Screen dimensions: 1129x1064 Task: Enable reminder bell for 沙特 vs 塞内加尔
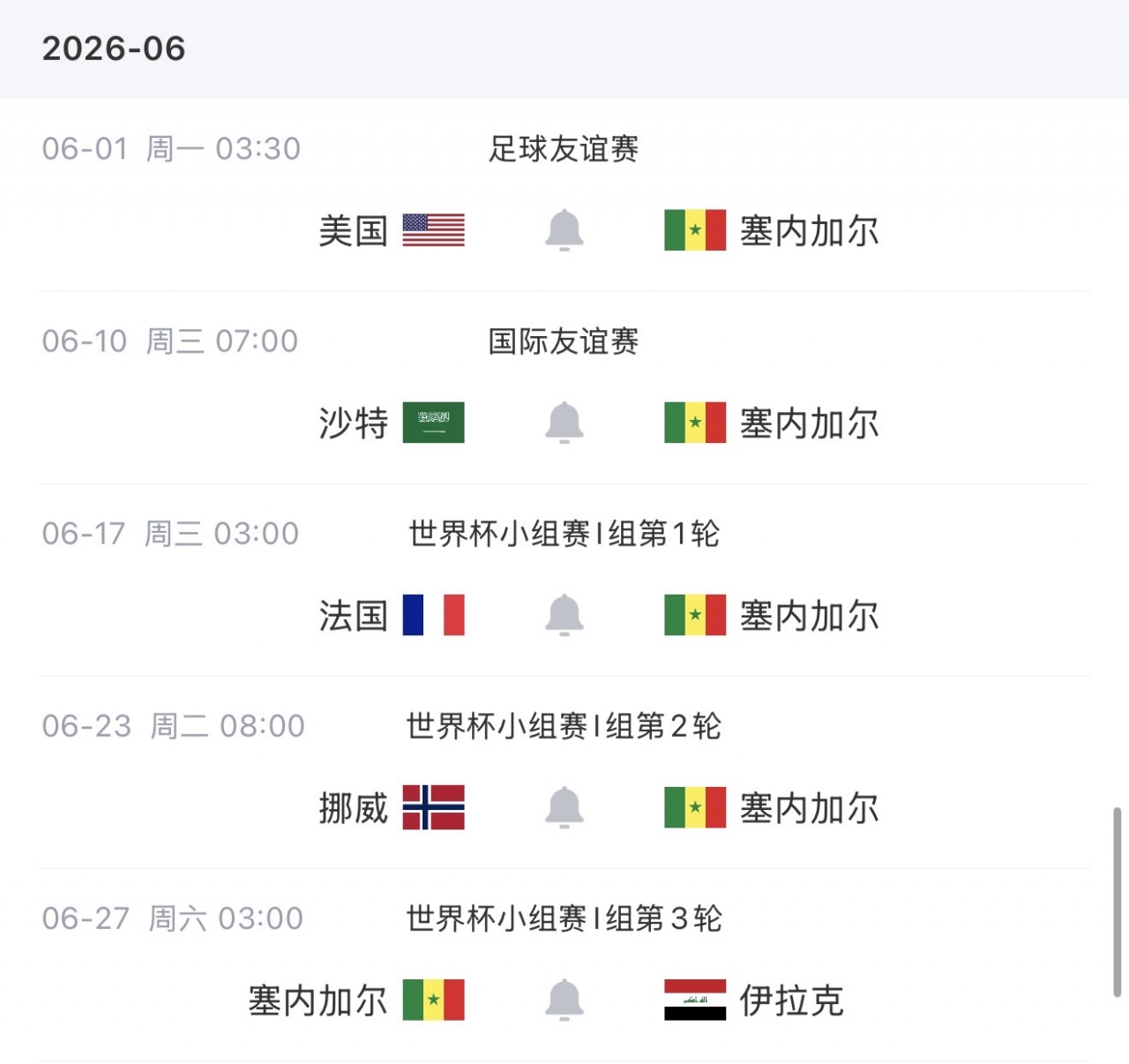(x=564, y=423)
